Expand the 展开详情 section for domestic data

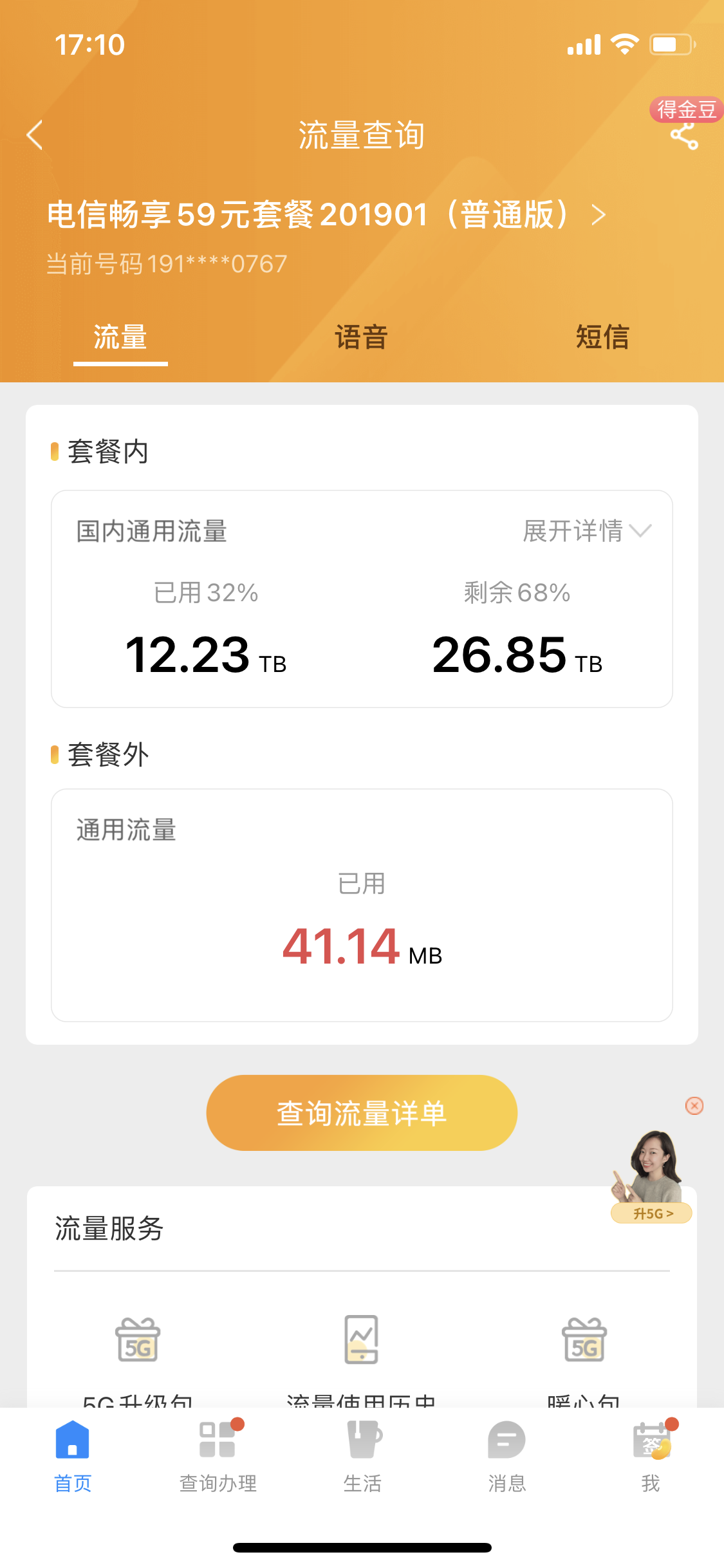584,530
